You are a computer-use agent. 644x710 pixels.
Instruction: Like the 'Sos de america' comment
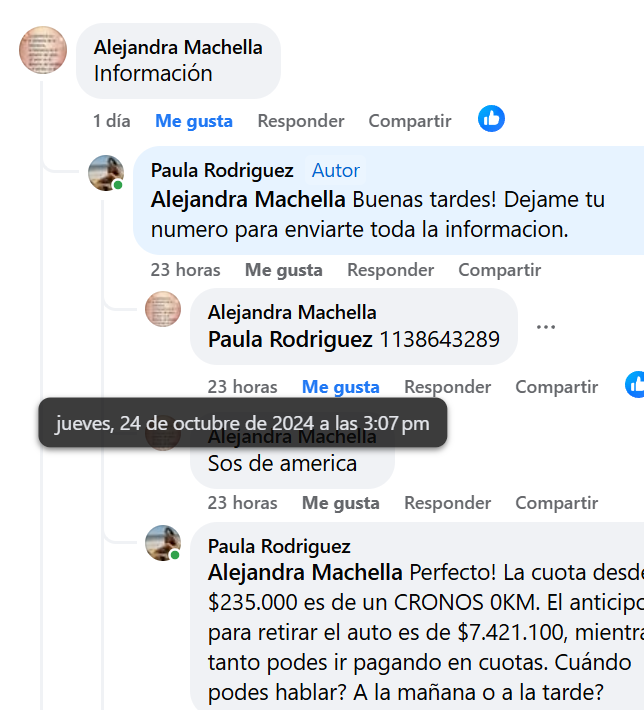340,503
